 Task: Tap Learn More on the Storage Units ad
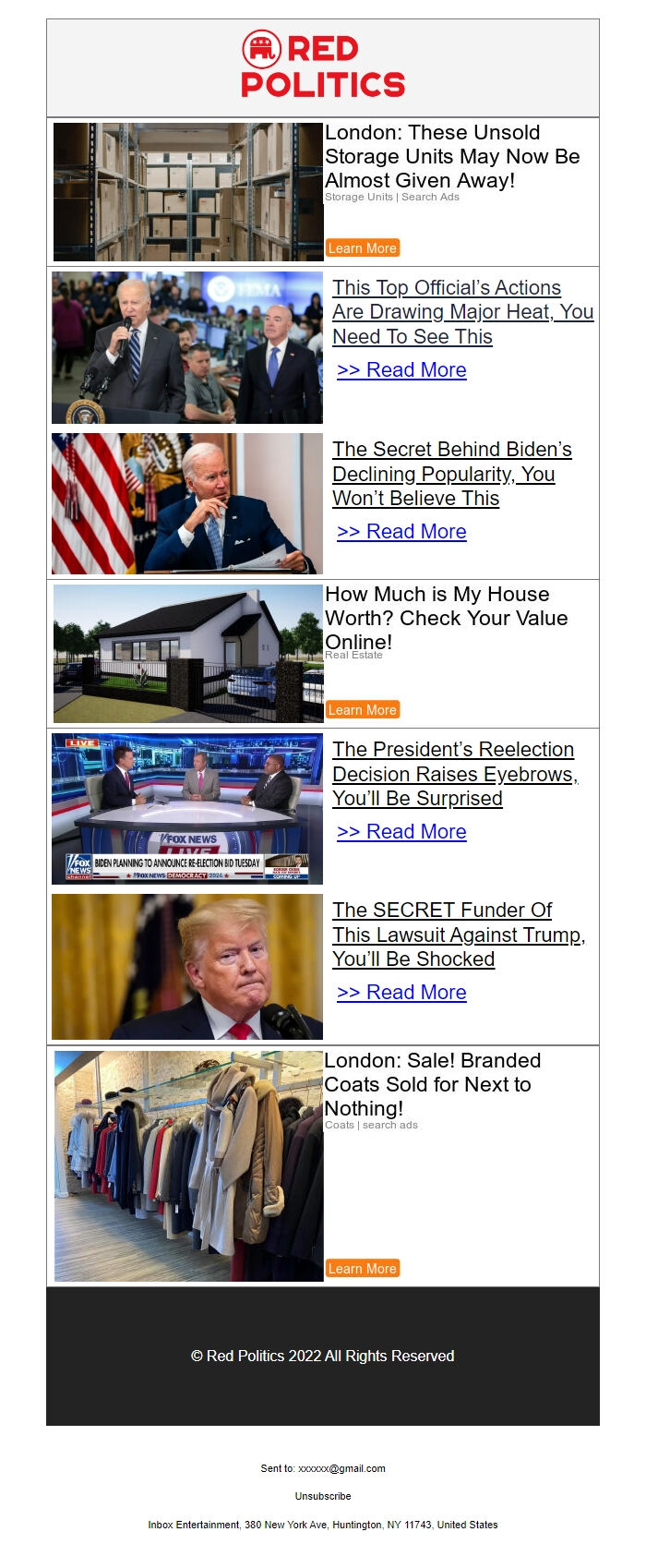click(x=363, y=247)
